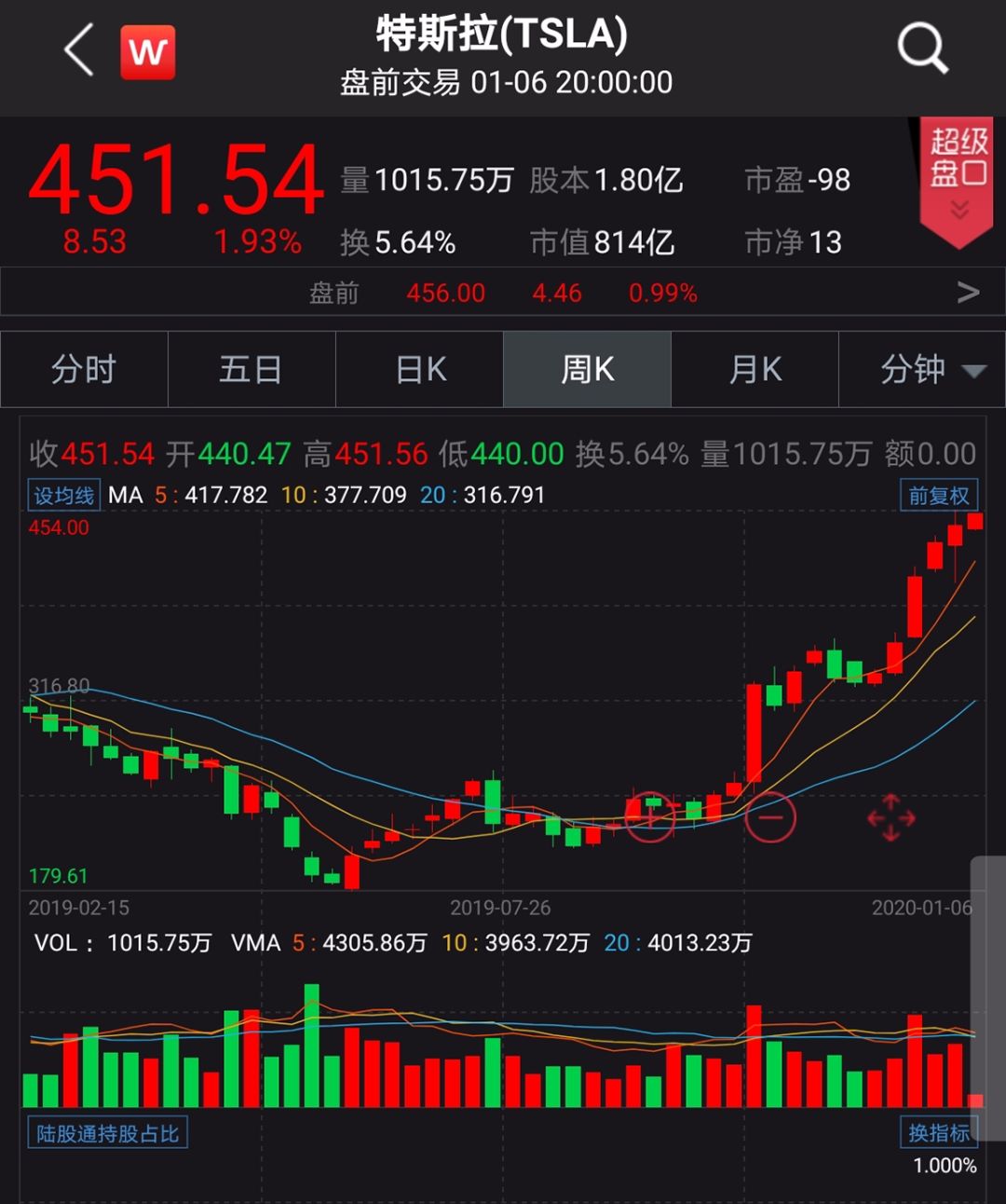1006x1204 pixels.
Task: Zoom out chart with minus button
Action: [770, 817]
